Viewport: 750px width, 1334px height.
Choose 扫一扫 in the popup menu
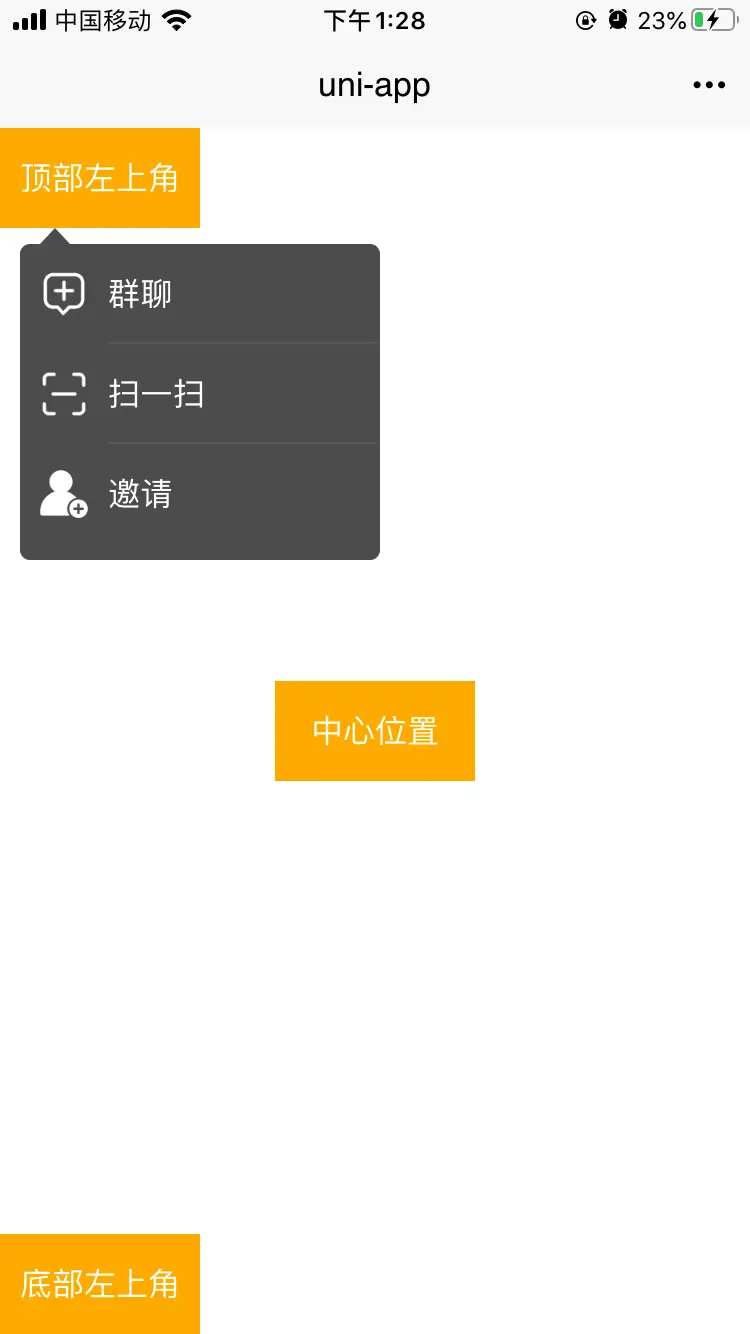(200, 393)
